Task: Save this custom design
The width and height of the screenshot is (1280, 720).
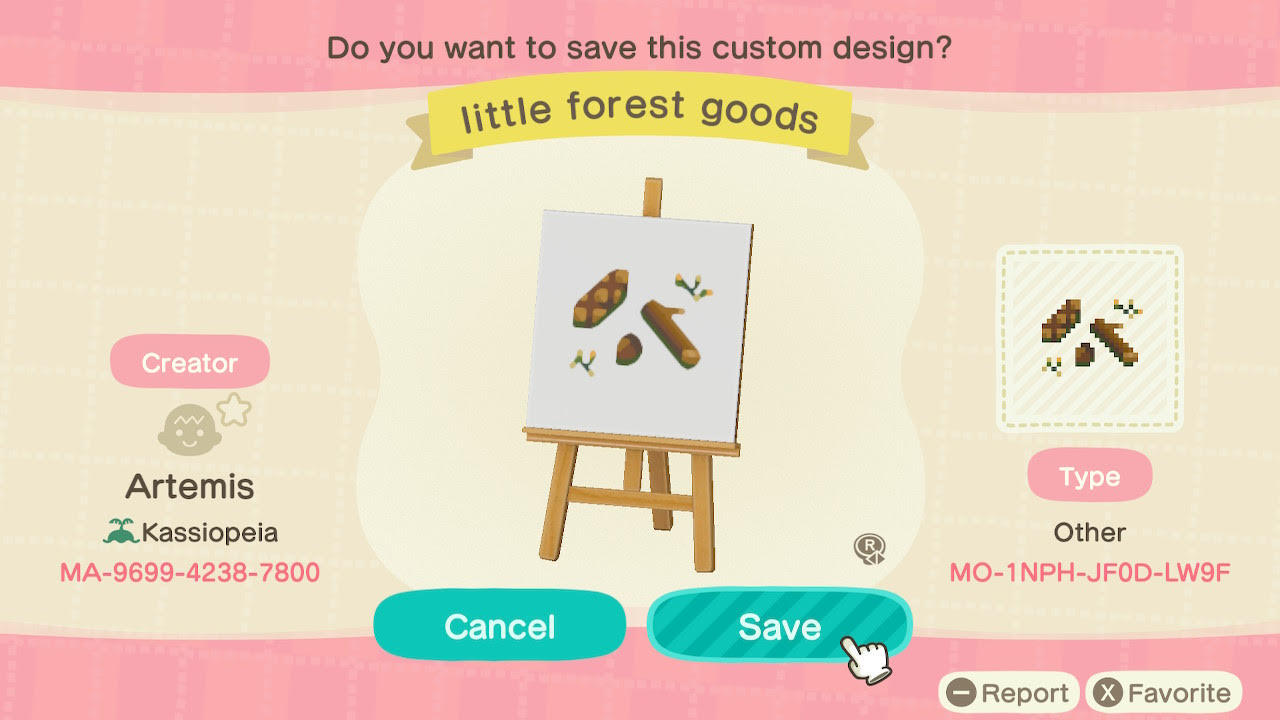Action: 778,626
